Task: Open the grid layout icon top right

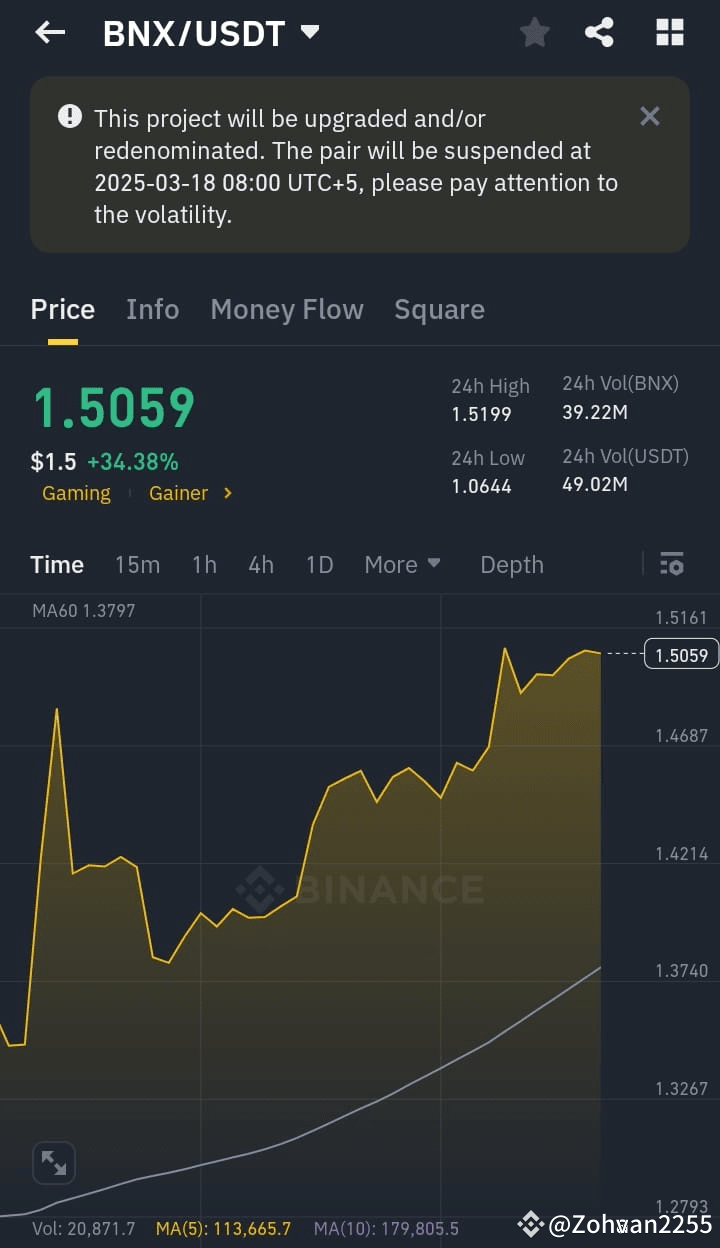Action: 668,32
